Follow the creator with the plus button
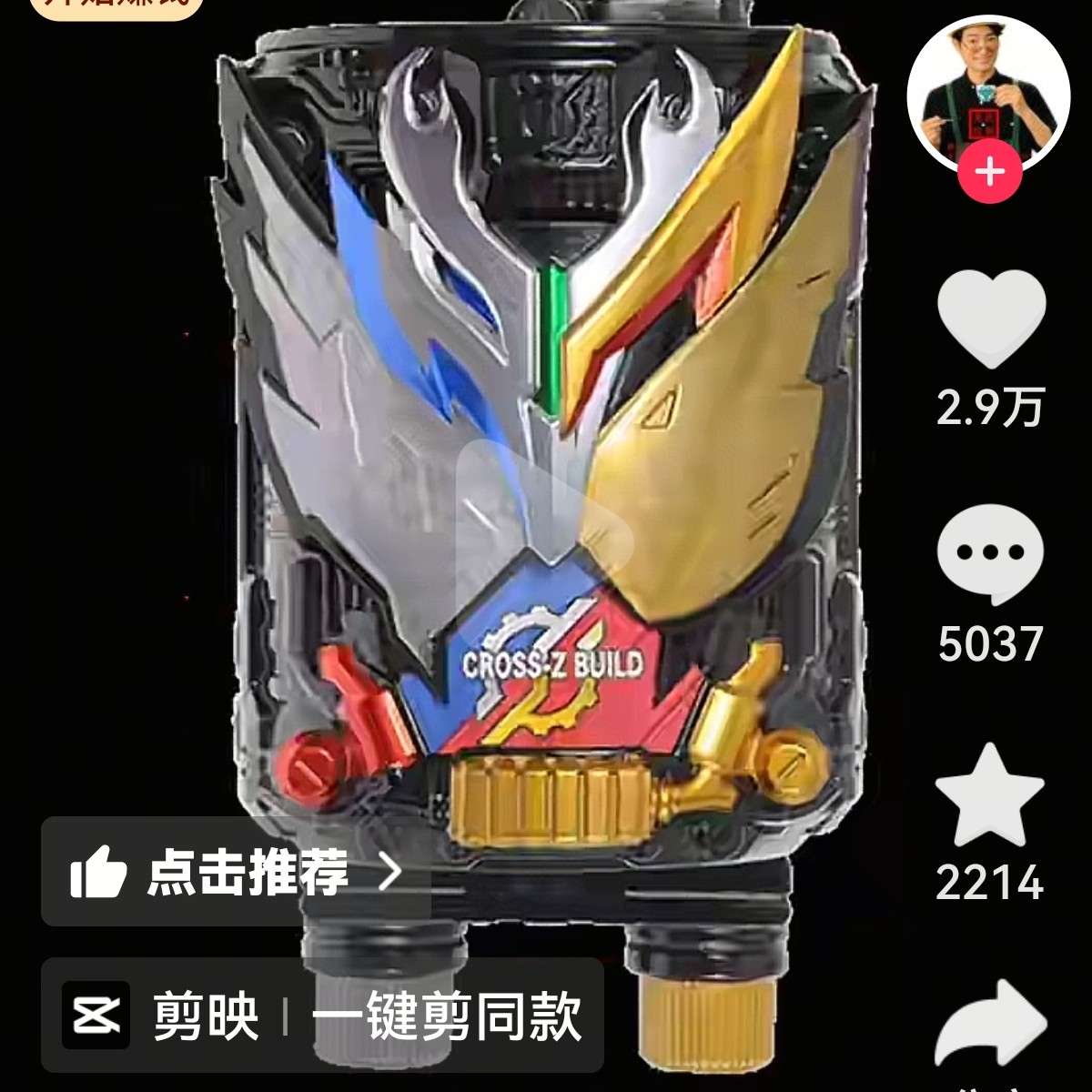 [990, 171]
